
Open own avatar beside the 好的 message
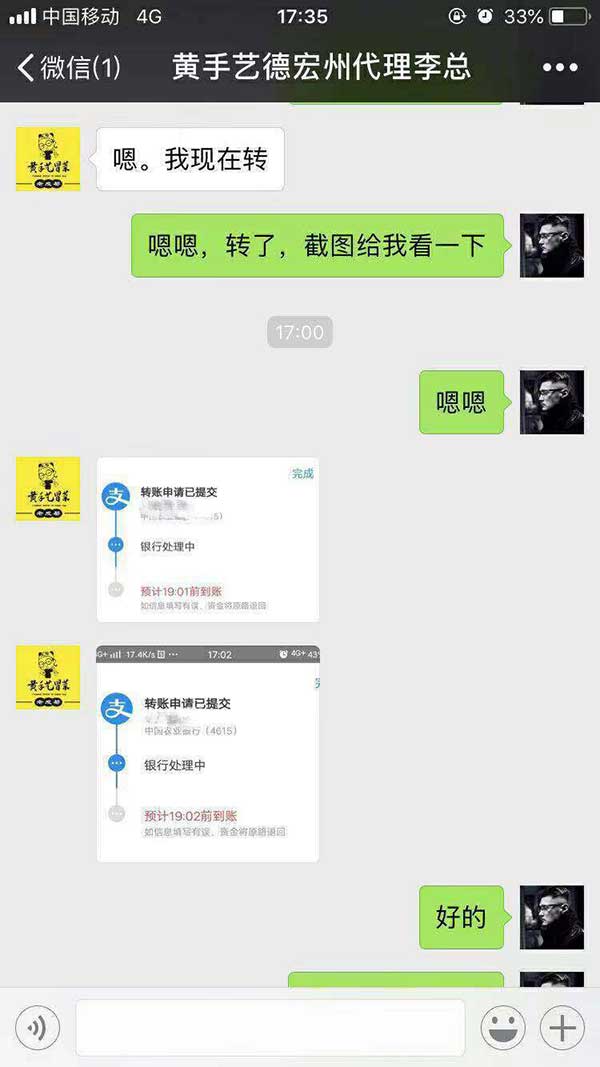click(552, 917)
